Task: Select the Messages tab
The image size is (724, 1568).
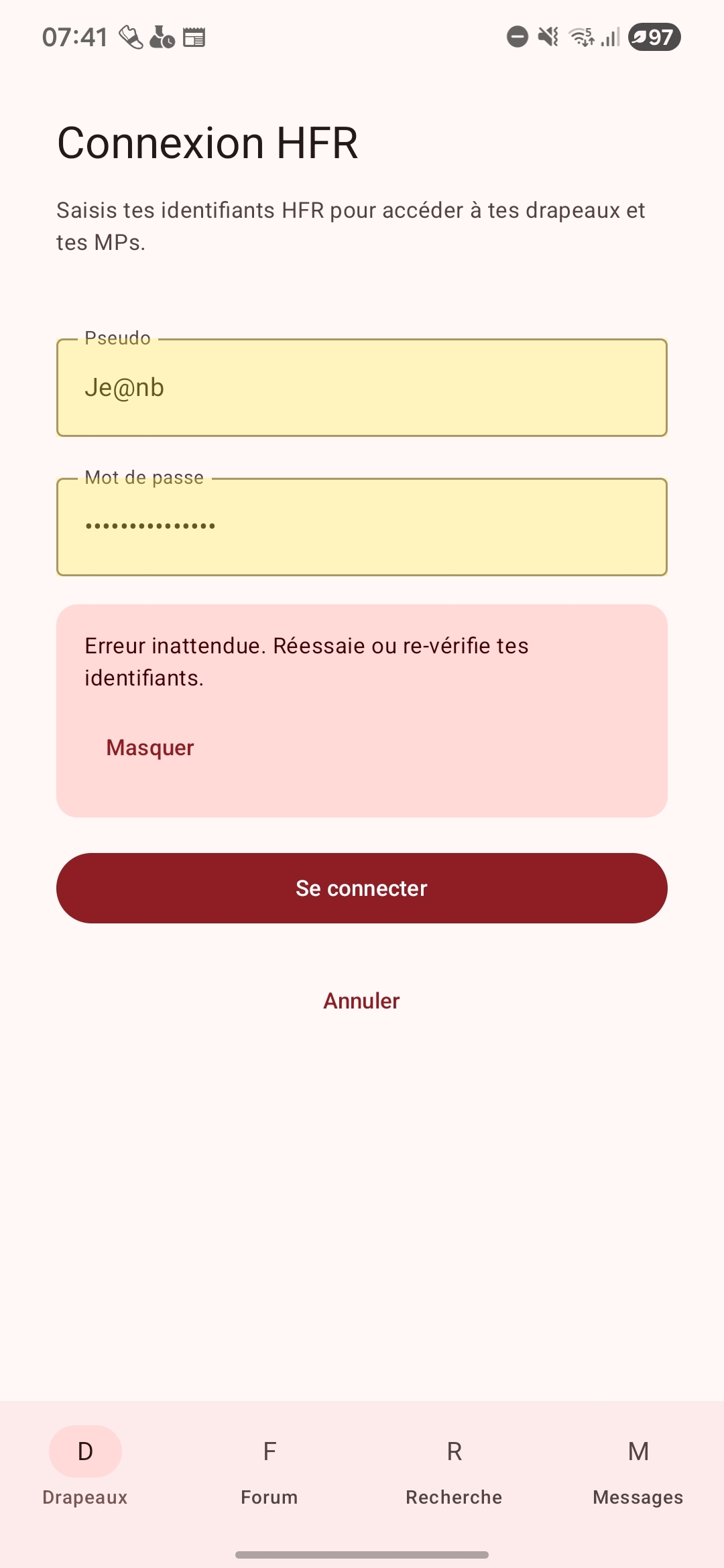Action: [x=638, y=1467]
